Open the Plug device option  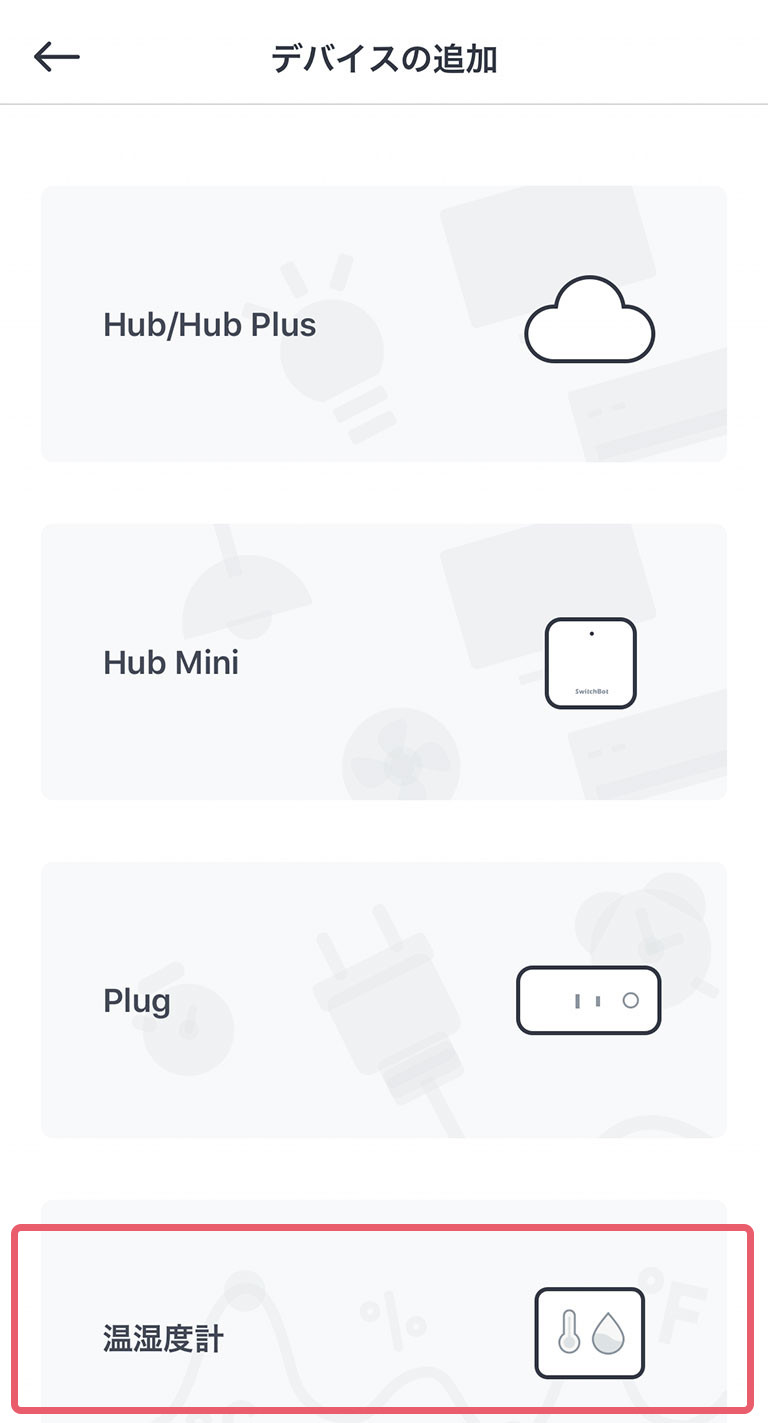click(x=384, y=1000)
